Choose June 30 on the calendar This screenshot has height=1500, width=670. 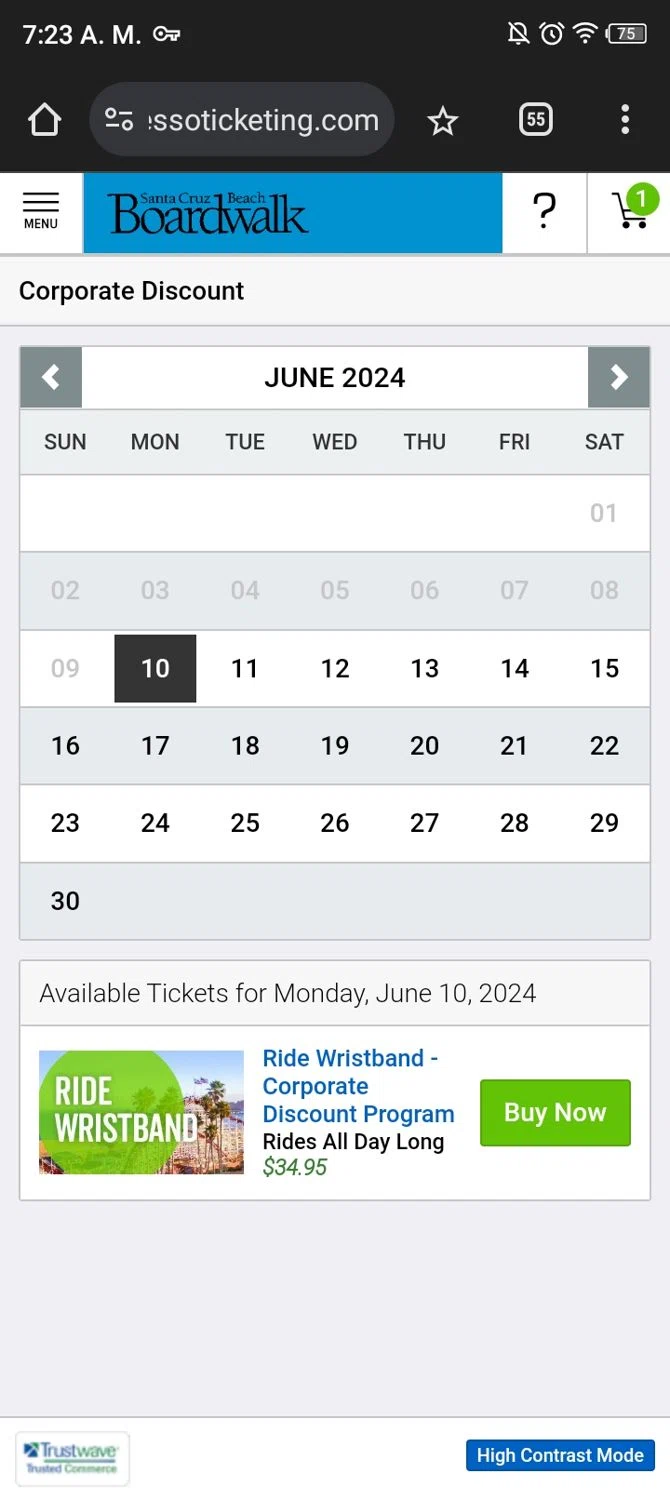point(65,901)
